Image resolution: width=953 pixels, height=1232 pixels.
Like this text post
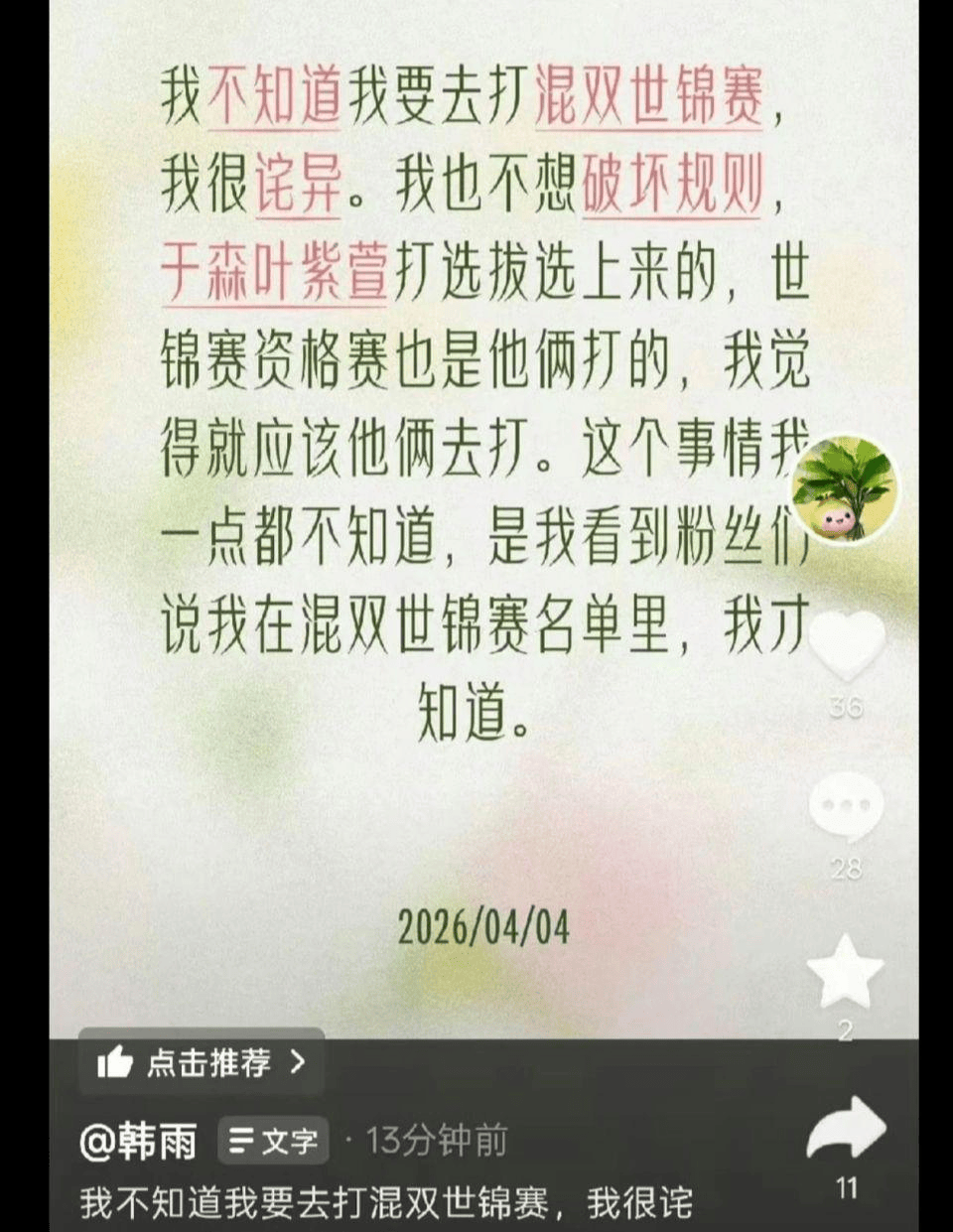coord(846,646)
